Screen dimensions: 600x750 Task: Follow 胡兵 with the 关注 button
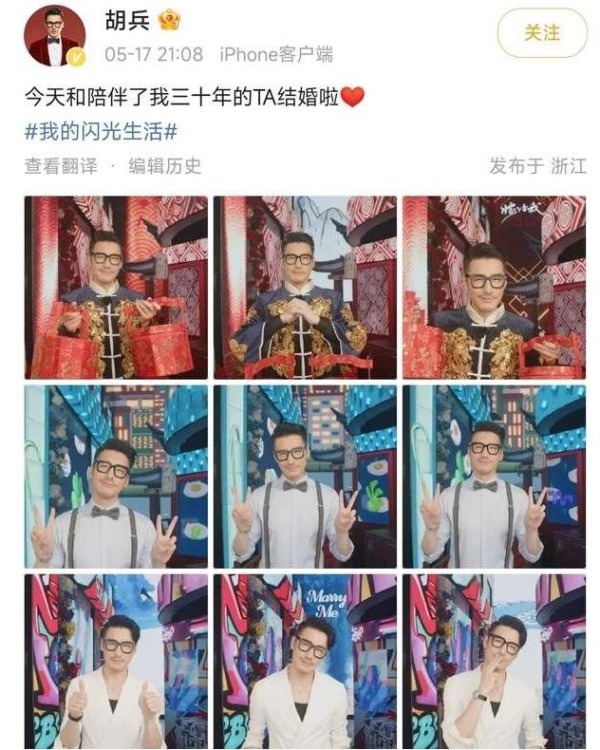541,33
